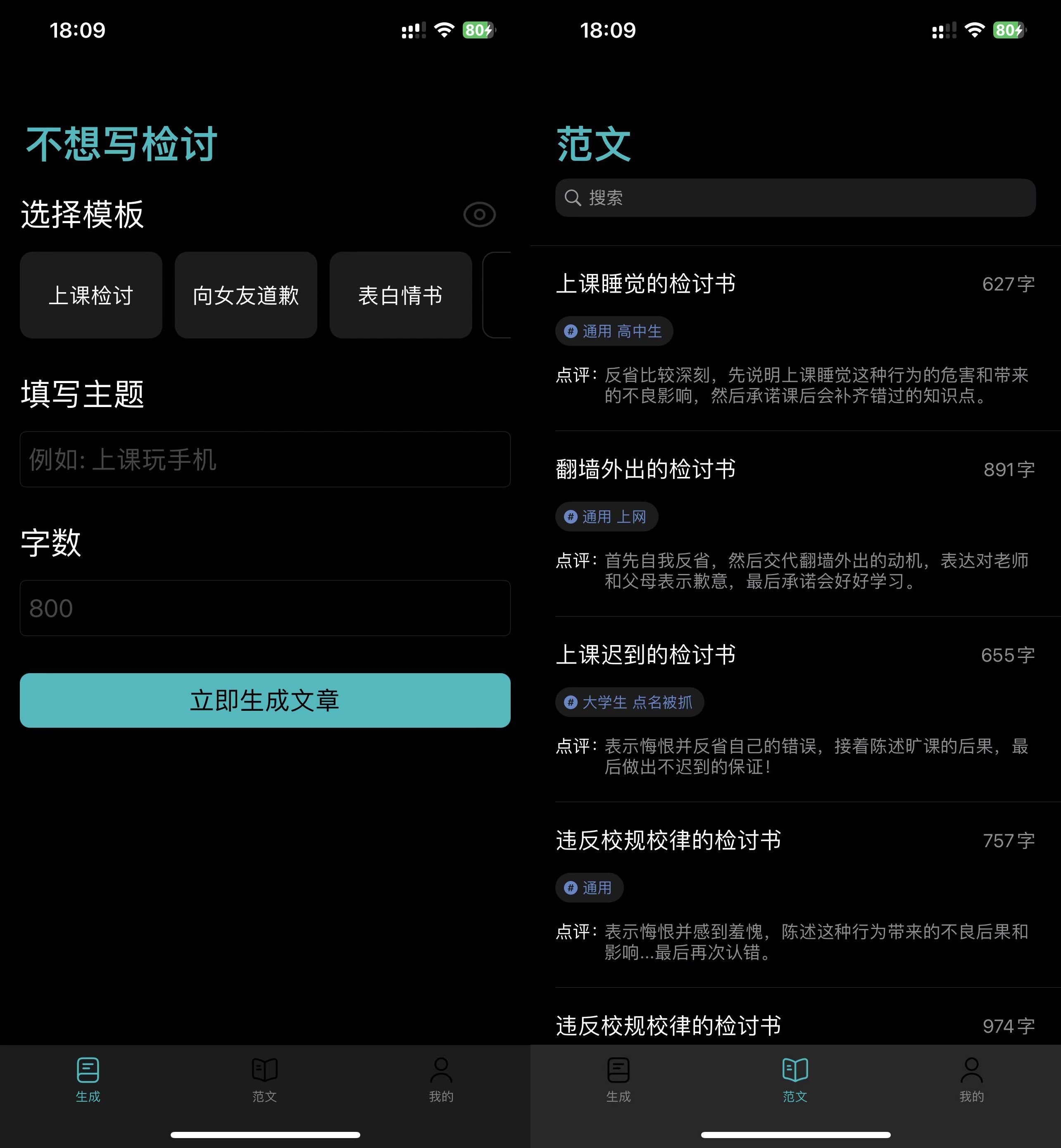Open 上课迟到的检讨书 sample essay
This screenshot has width=1061, height=1148.
coord(645,655)
